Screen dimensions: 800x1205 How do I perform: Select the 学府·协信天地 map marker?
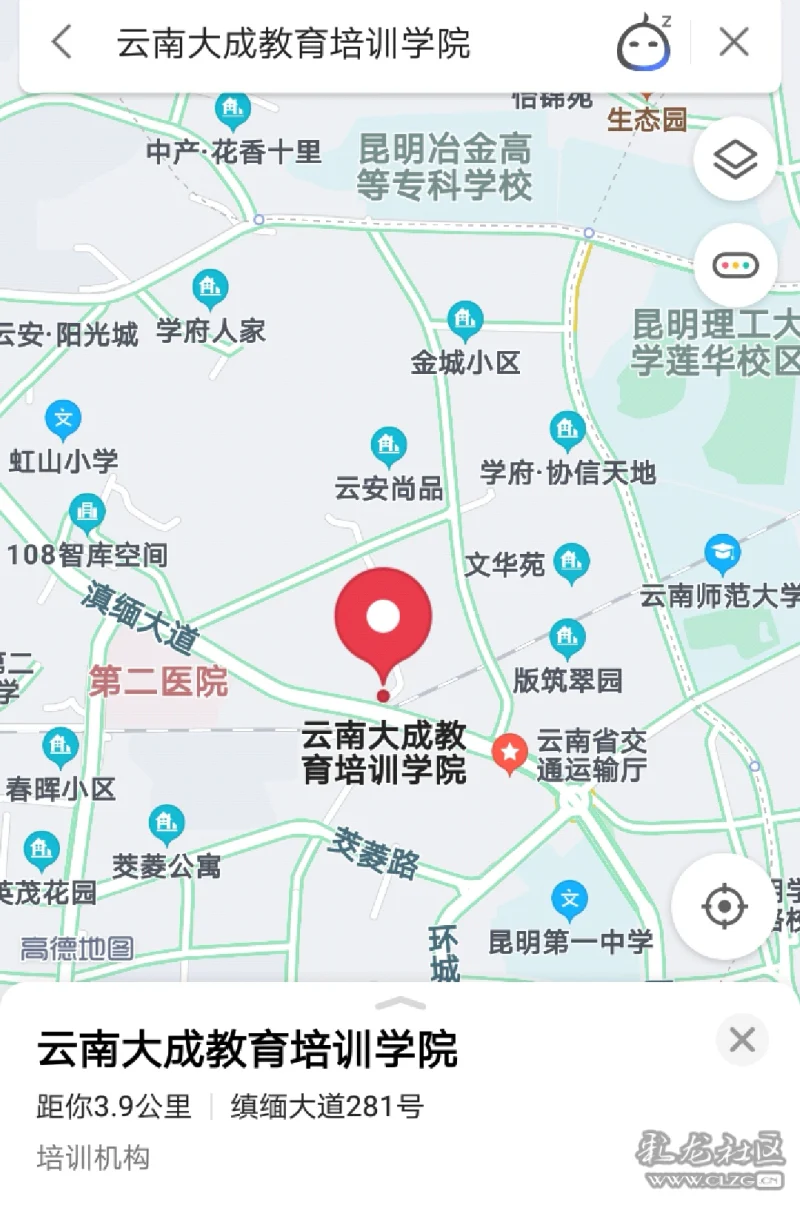click(x=568, y=430)
